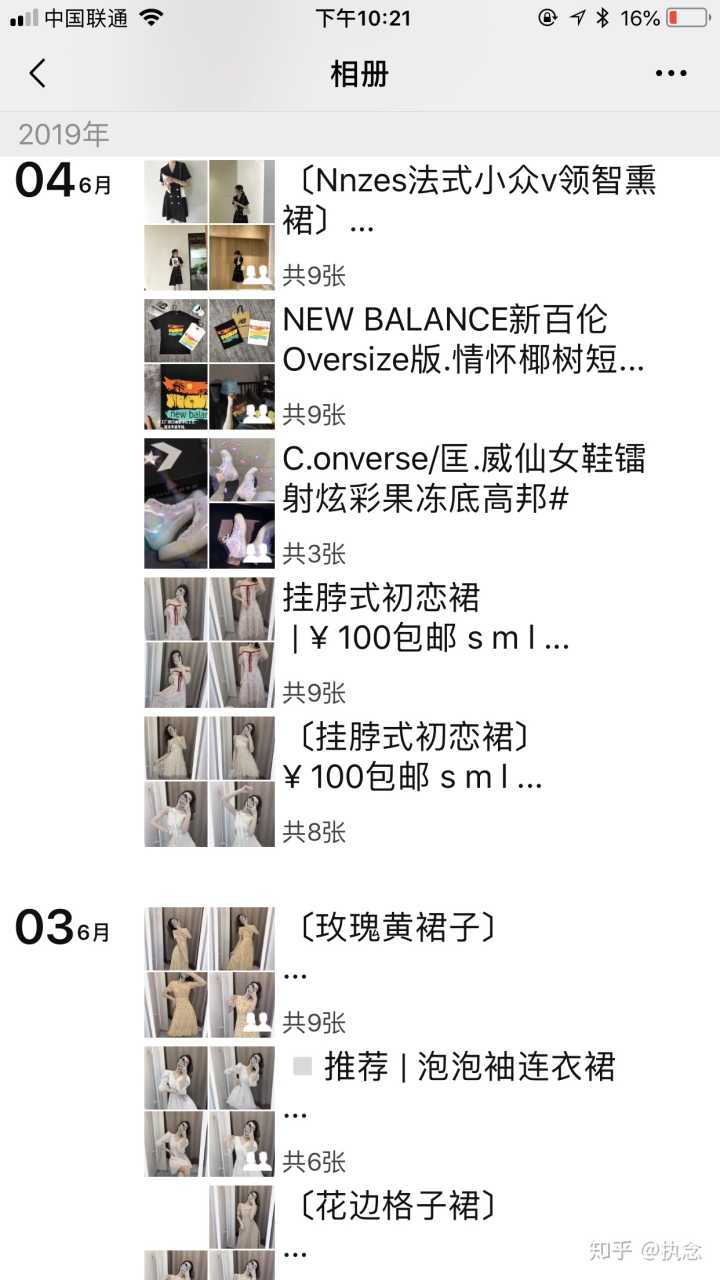Open the 挂脖式初恋裙 post with 9 photos
Image resolution: width=720 pixels, height=1280 pixels.
[x=425, y=618]
